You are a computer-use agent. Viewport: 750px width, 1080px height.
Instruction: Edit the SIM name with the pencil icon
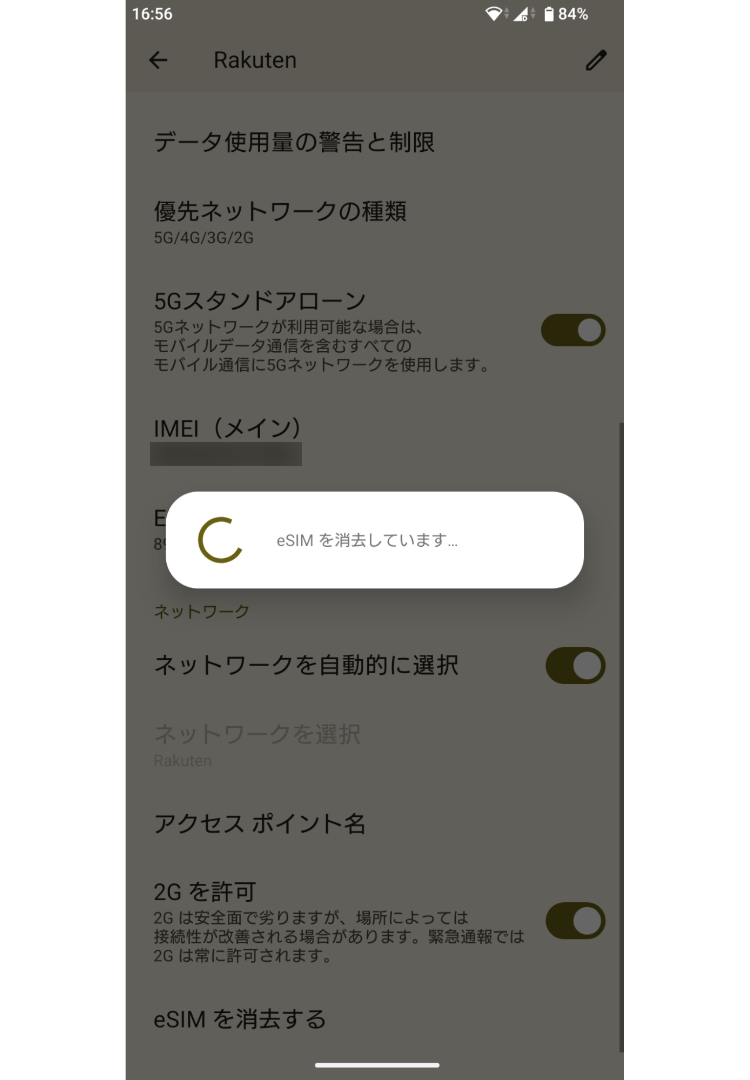coord(596,60)
